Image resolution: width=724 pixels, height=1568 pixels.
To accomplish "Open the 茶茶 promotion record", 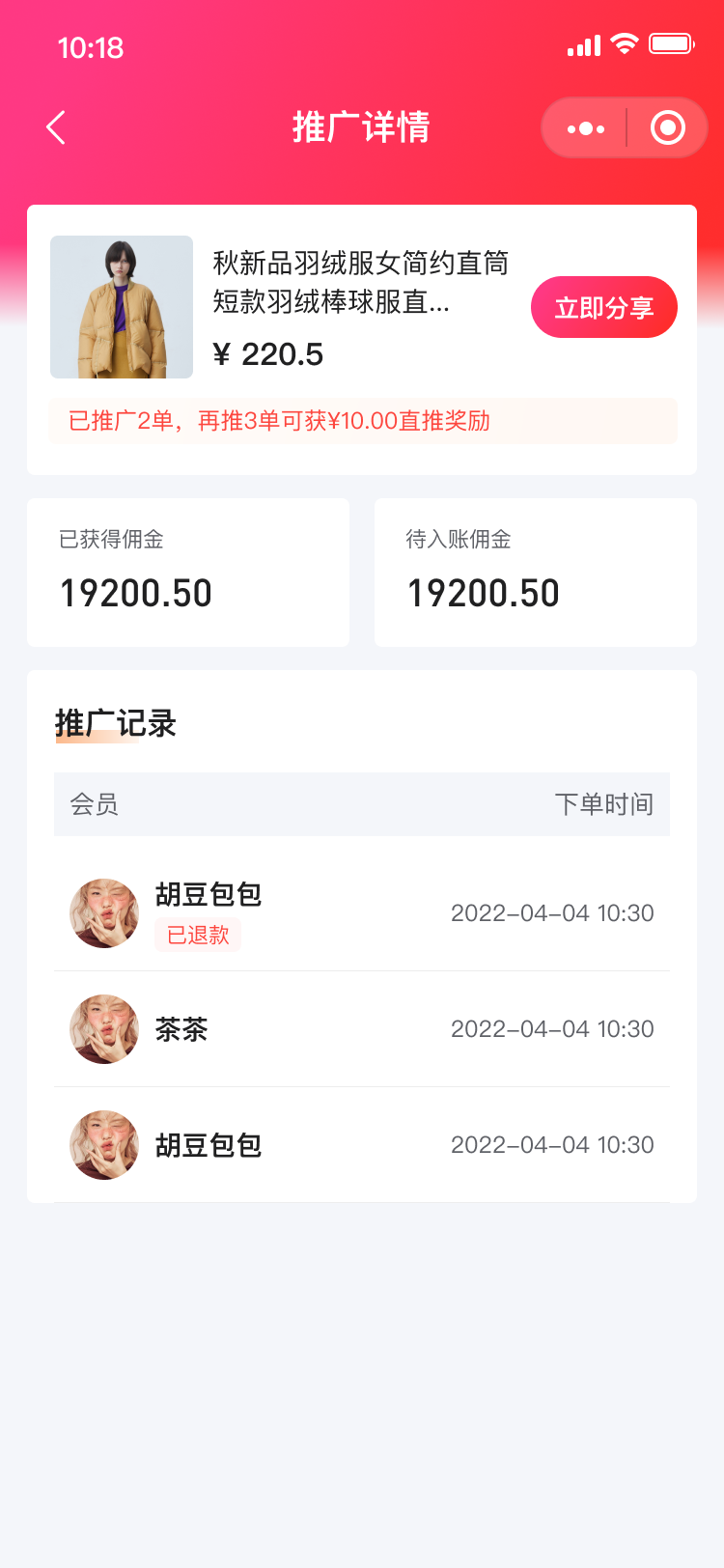I will tap(362, 1029).
